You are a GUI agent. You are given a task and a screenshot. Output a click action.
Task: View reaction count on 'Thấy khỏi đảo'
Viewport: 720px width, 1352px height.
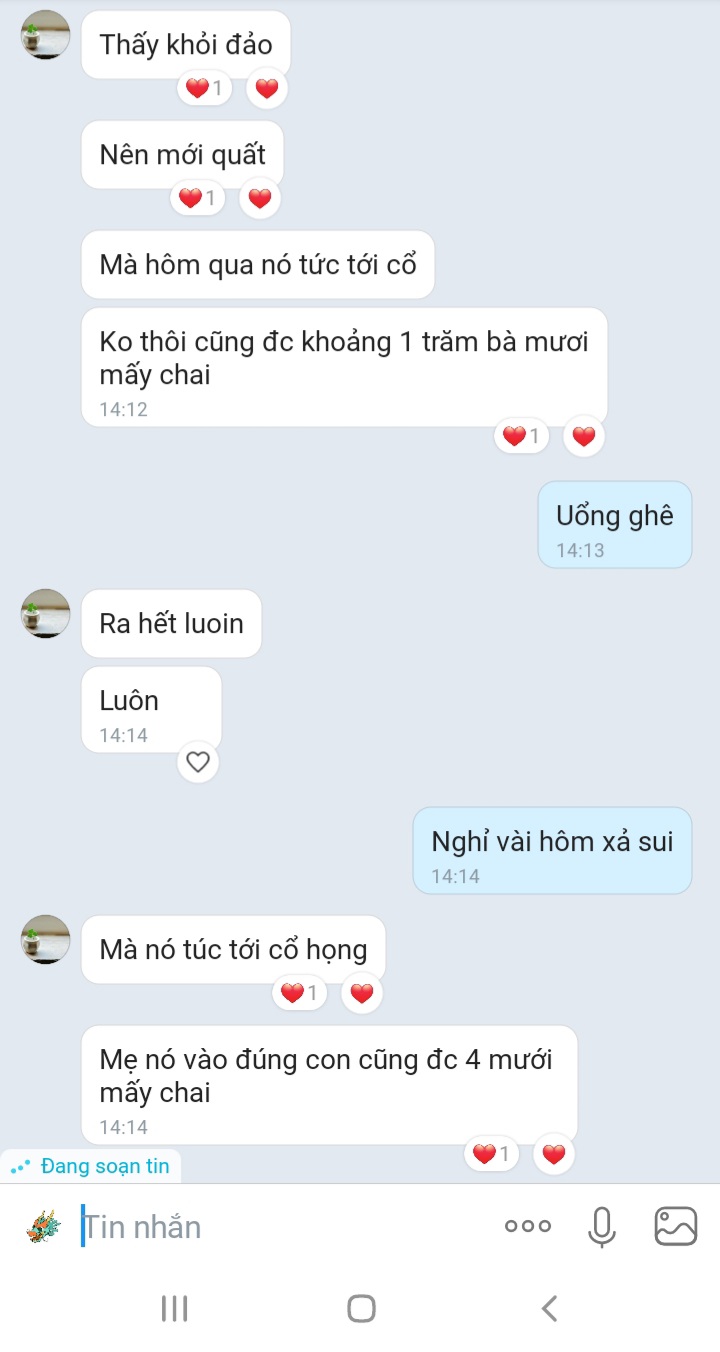click(204, 89)
